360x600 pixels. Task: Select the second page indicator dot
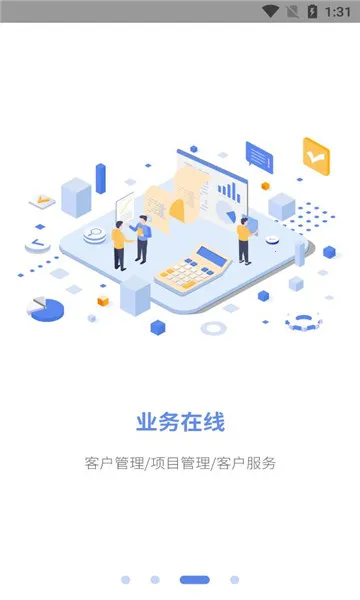pyautogui.click(x=155, y=580)
